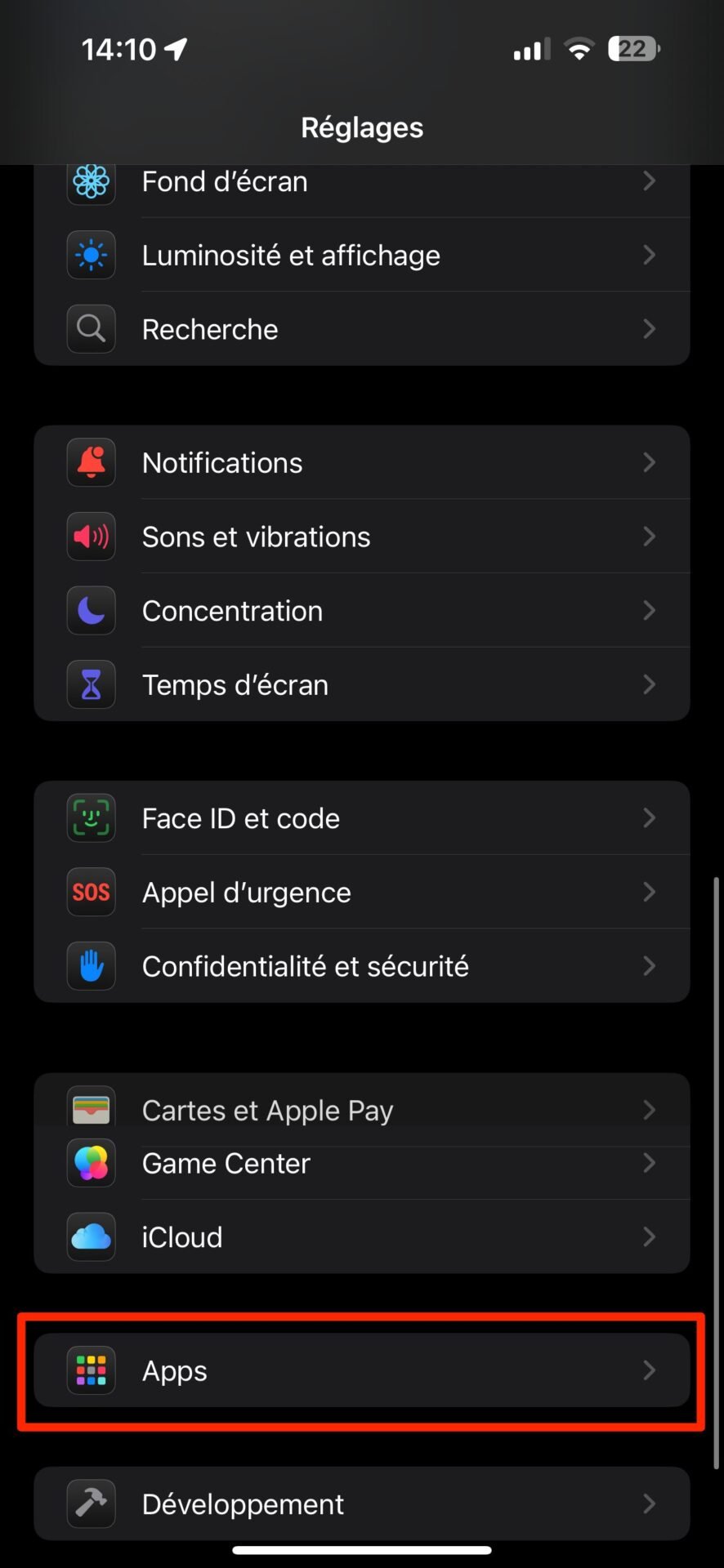Open Appel d'urgence settings

tap(362, 892)
